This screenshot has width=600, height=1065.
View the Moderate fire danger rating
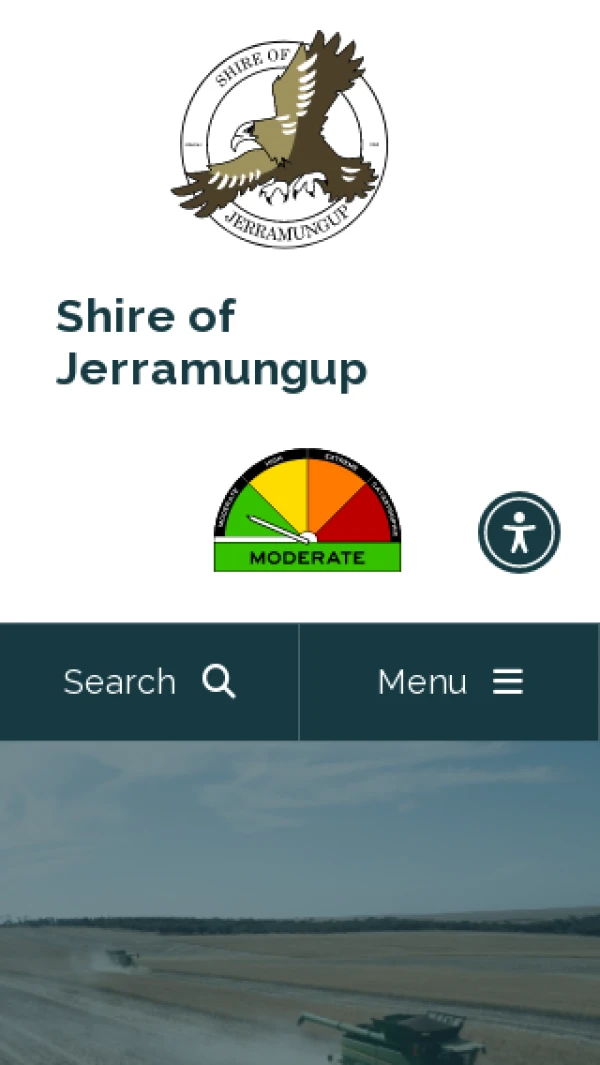click(x=307, y=511)
